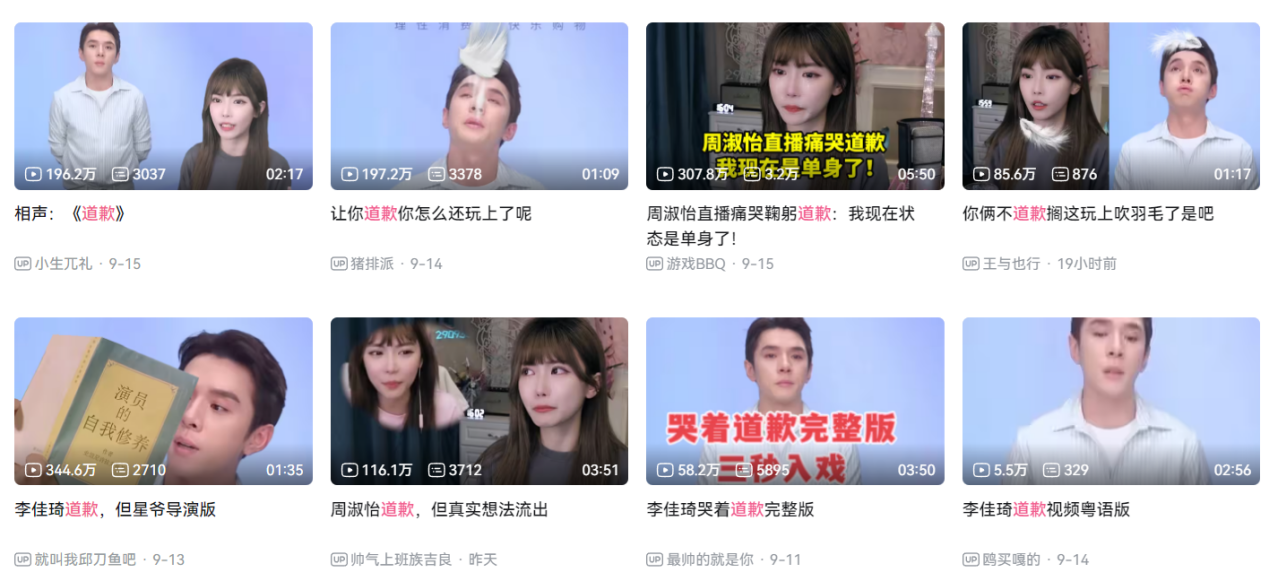Open 李佳琦道歉，但星爷导演版 video
The height and width of the screenshot is (581, 1269).
tap(163, 401)
